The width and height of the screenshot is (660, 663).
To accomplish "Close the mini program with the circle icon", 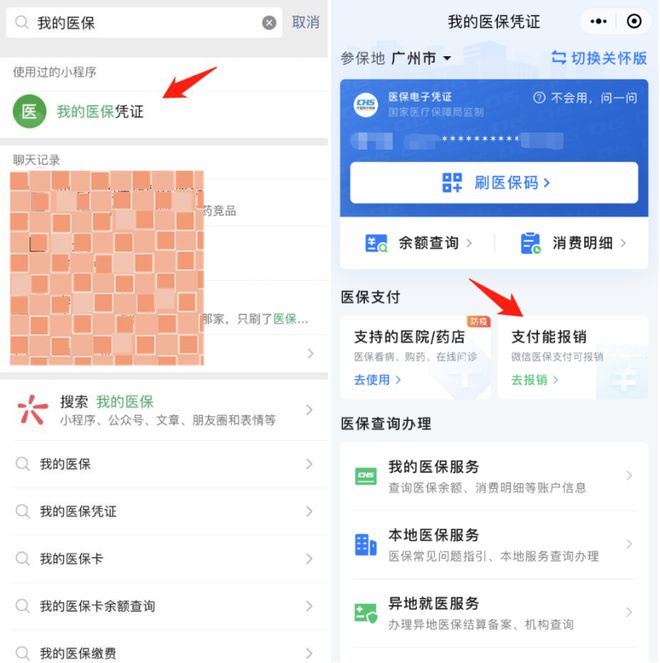I will coord(634,21).
